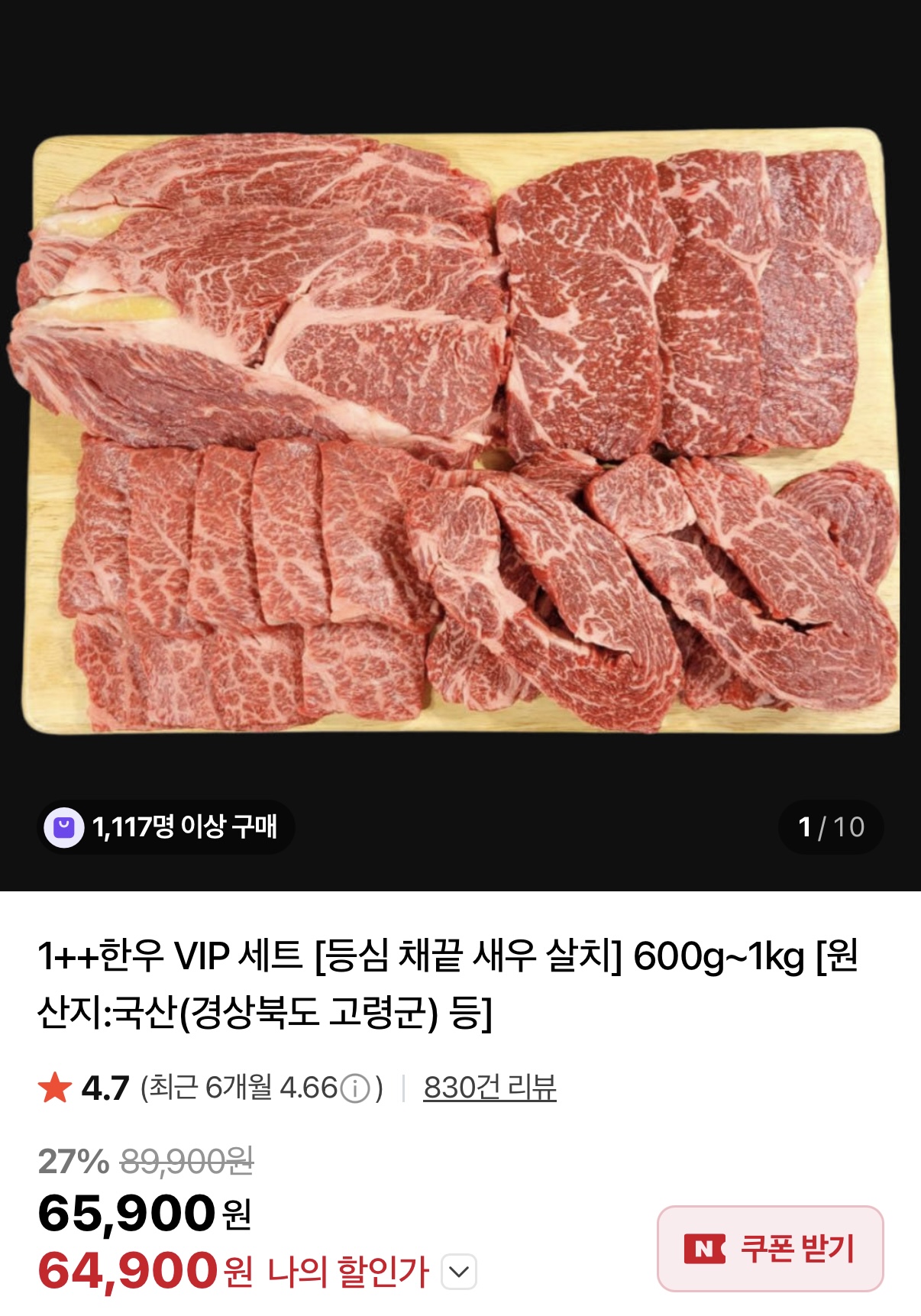Show info about the 최근 6개월 rating
Screen dimensions: 921x1316
coord(354,1088)
